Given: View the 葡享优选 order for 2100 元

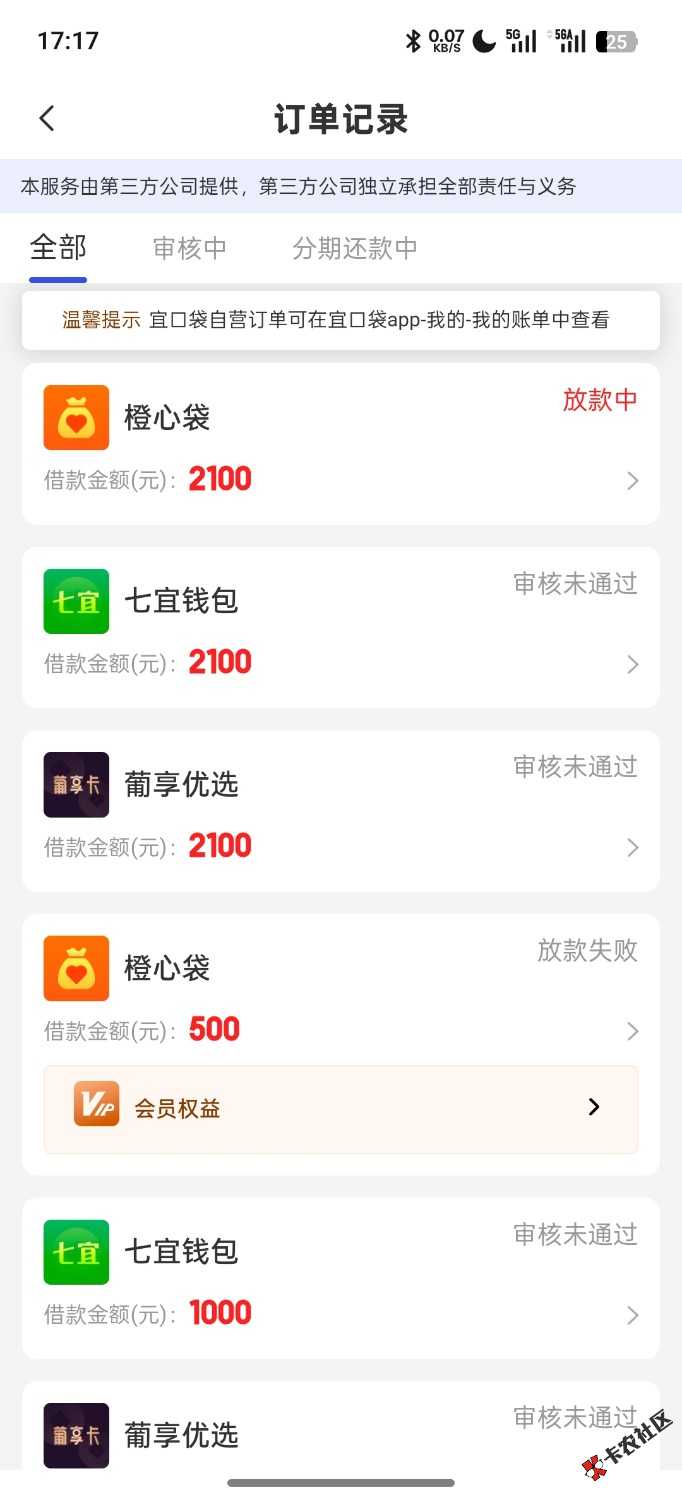Looking at the screenshot, I should [x=340, y=811].
